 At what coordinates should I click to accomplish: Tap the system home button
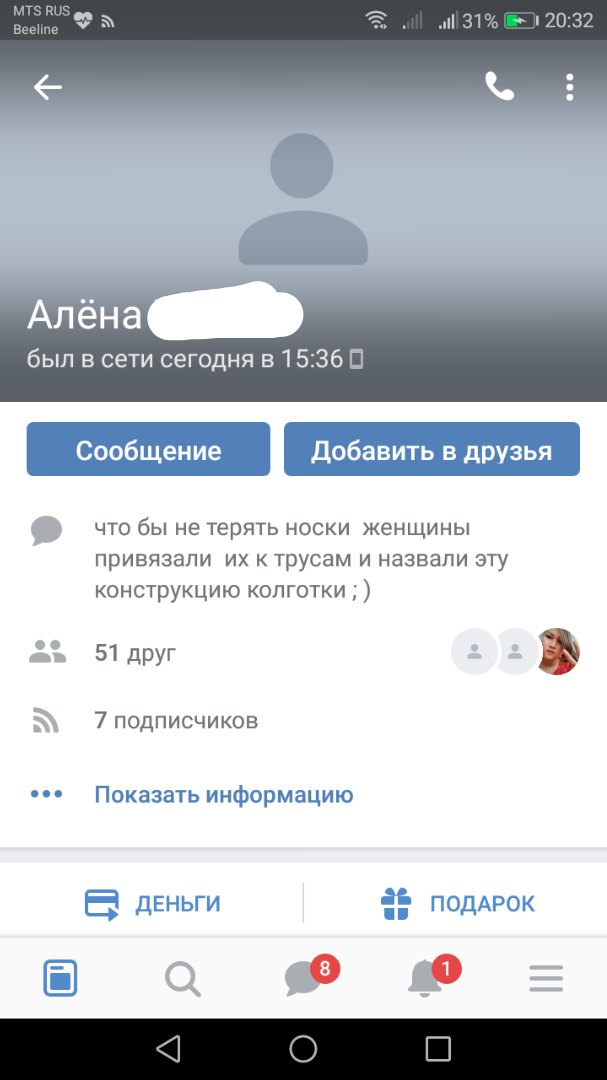[x=303, y=1049]
